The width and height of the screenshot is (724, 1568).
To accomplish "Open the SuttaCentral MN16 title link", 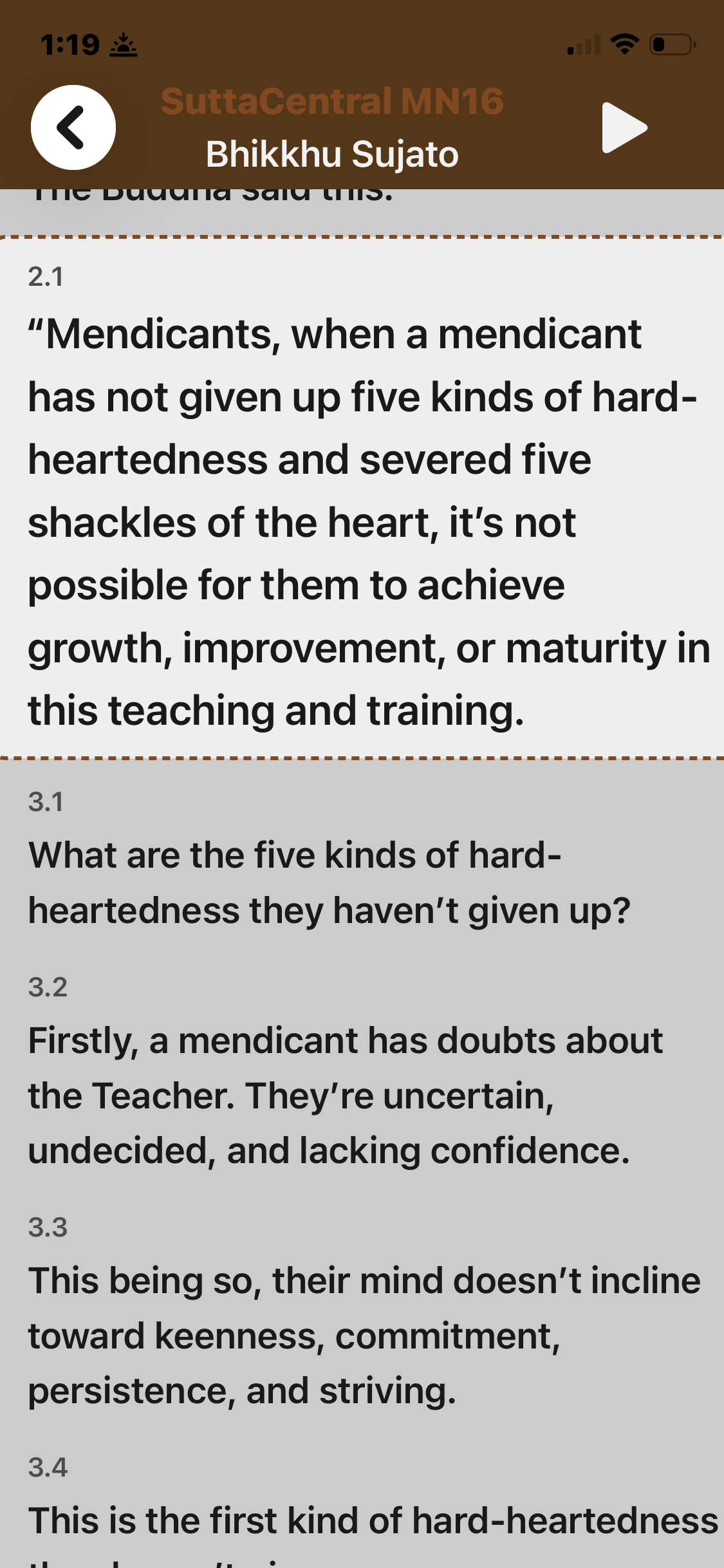I will (x=332, y=102).
